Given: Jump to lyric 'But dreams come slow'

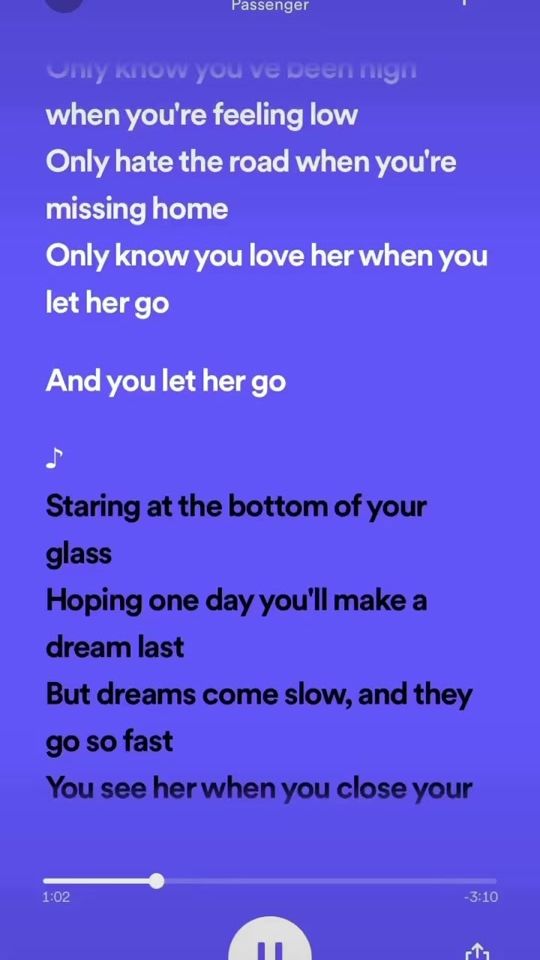Looking at the screenshot, I should coord(258,718).
